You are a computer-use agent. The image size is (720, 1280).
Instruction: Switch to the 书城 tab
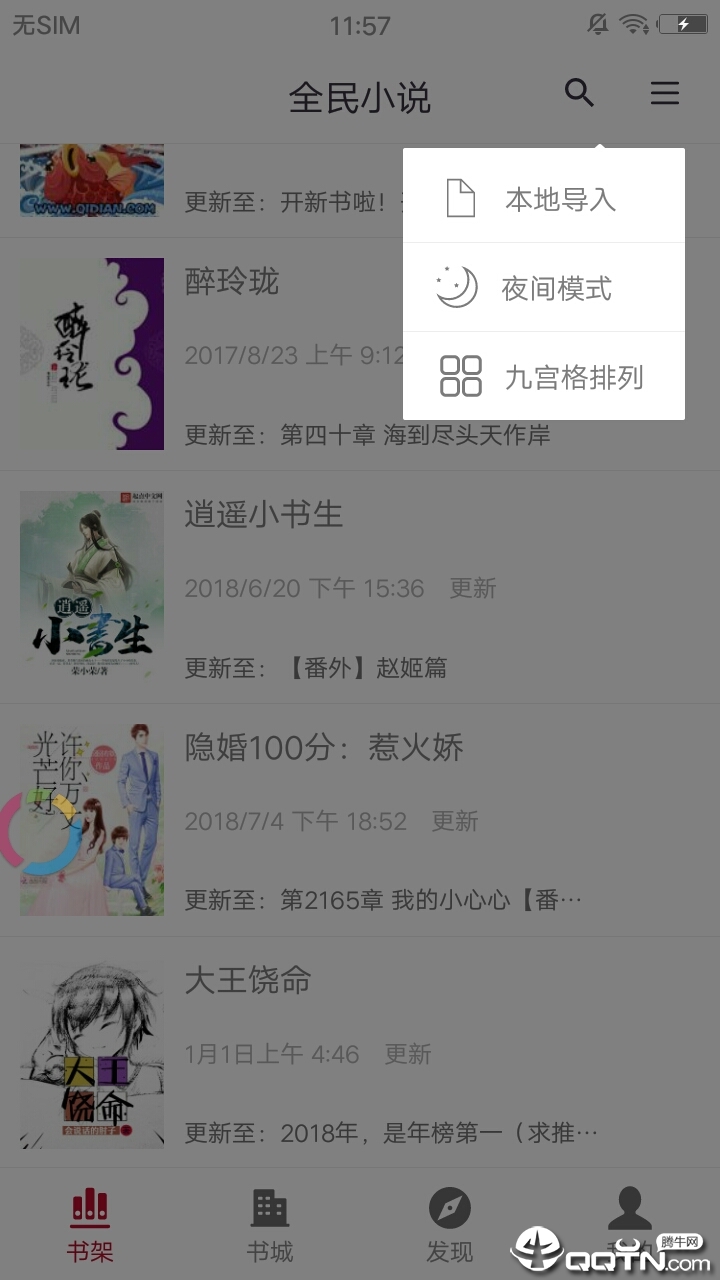point(270,1225)
